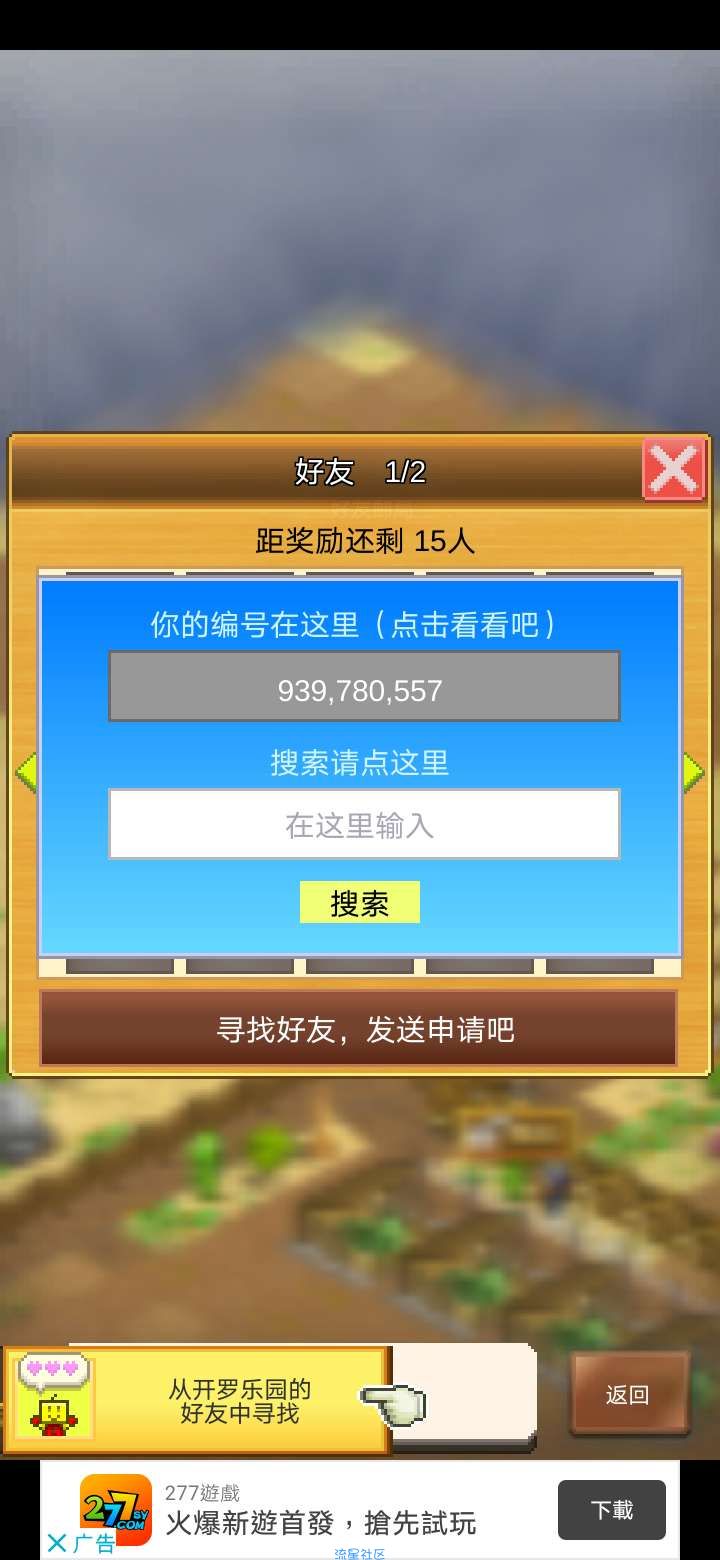Focus the 在这里输入 search field

364,824
